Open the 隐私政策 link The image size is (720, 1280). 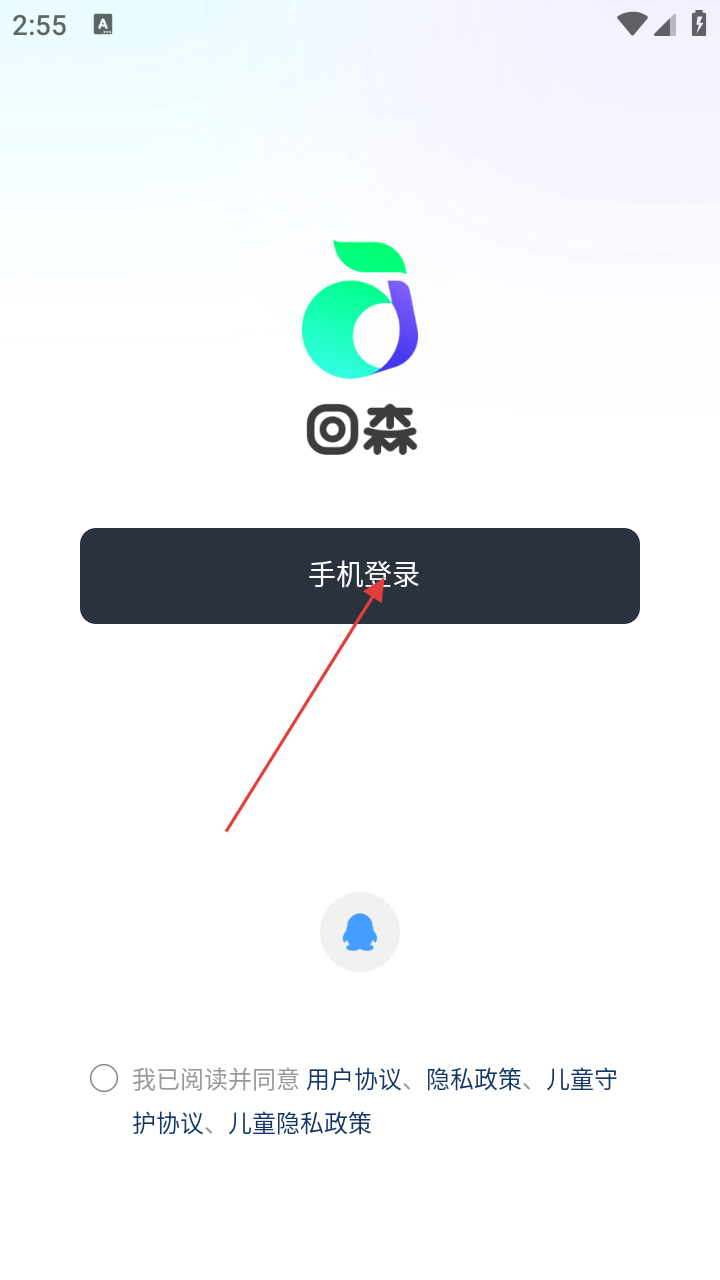pos(474,1080)
